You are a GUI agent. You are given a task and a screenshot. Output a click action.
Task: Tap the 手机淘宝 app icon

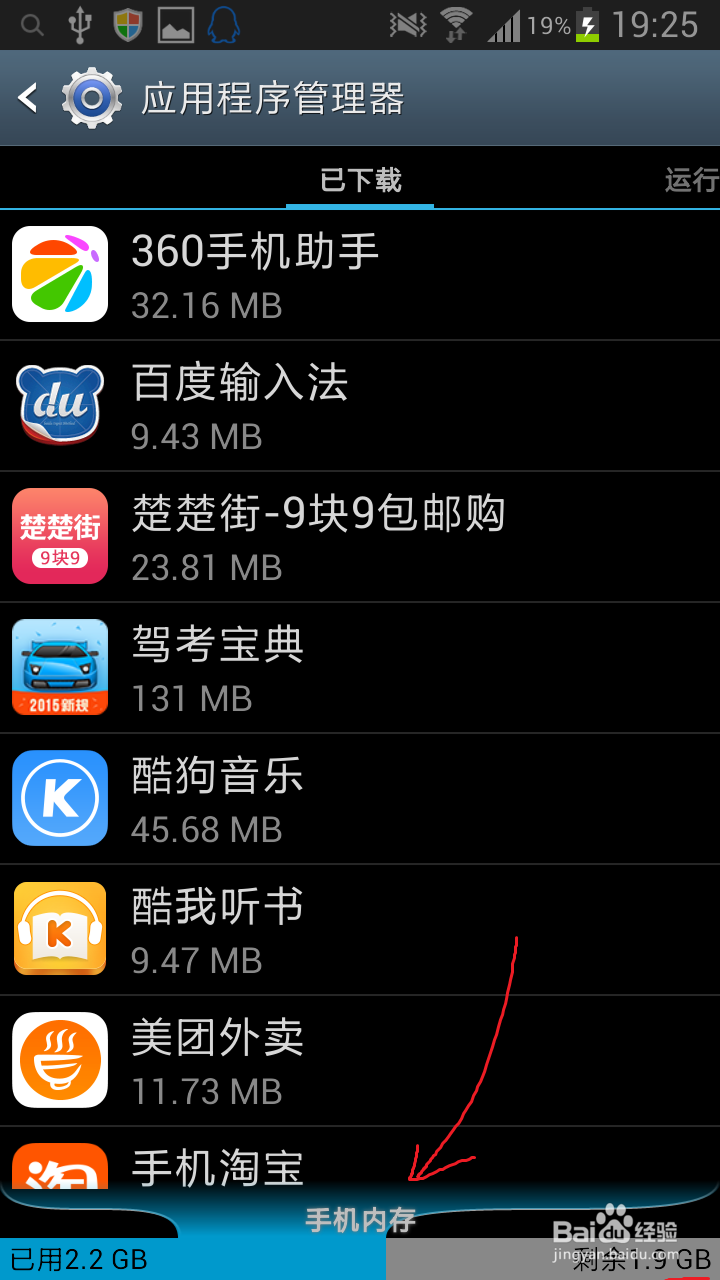click(x=58, y=1178)
